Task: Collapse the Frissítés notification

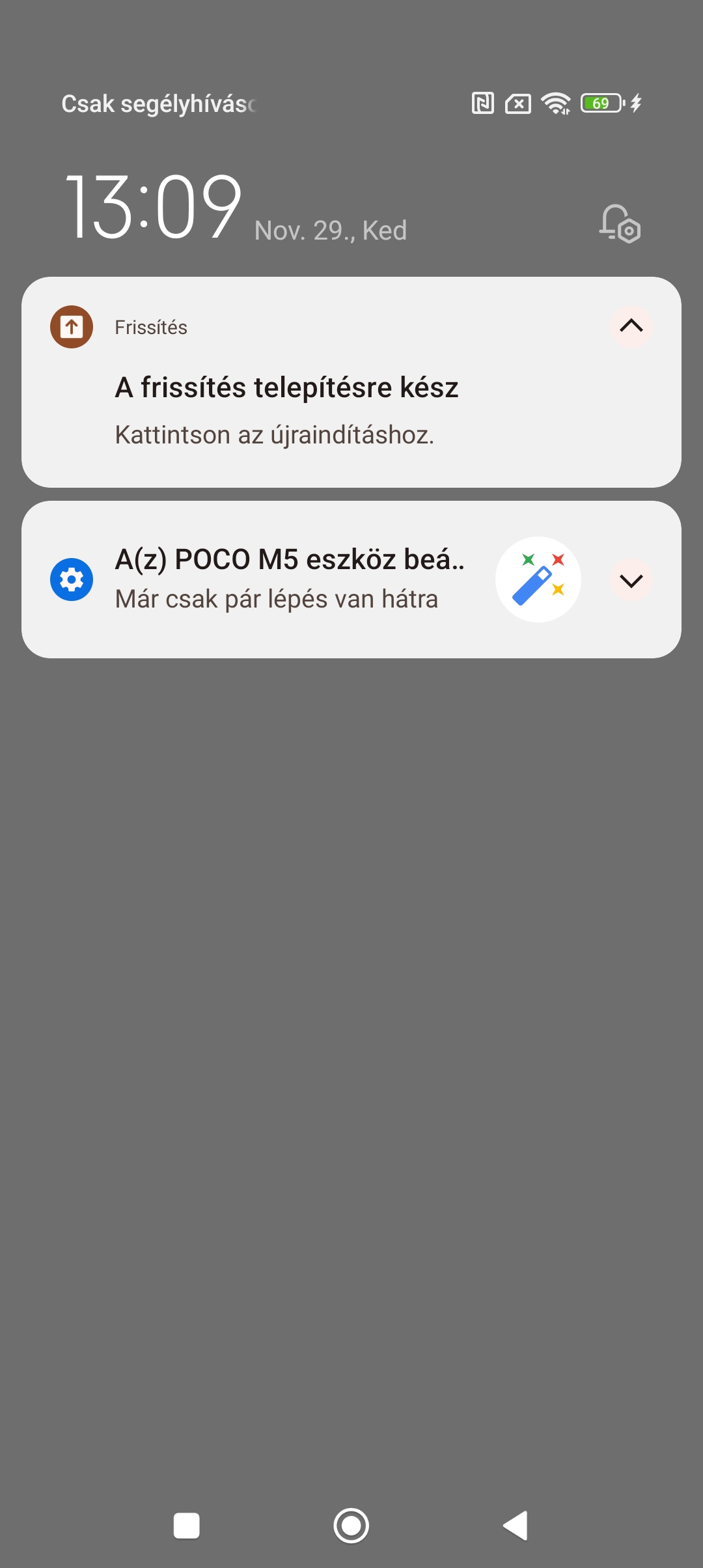Action: 631,326
